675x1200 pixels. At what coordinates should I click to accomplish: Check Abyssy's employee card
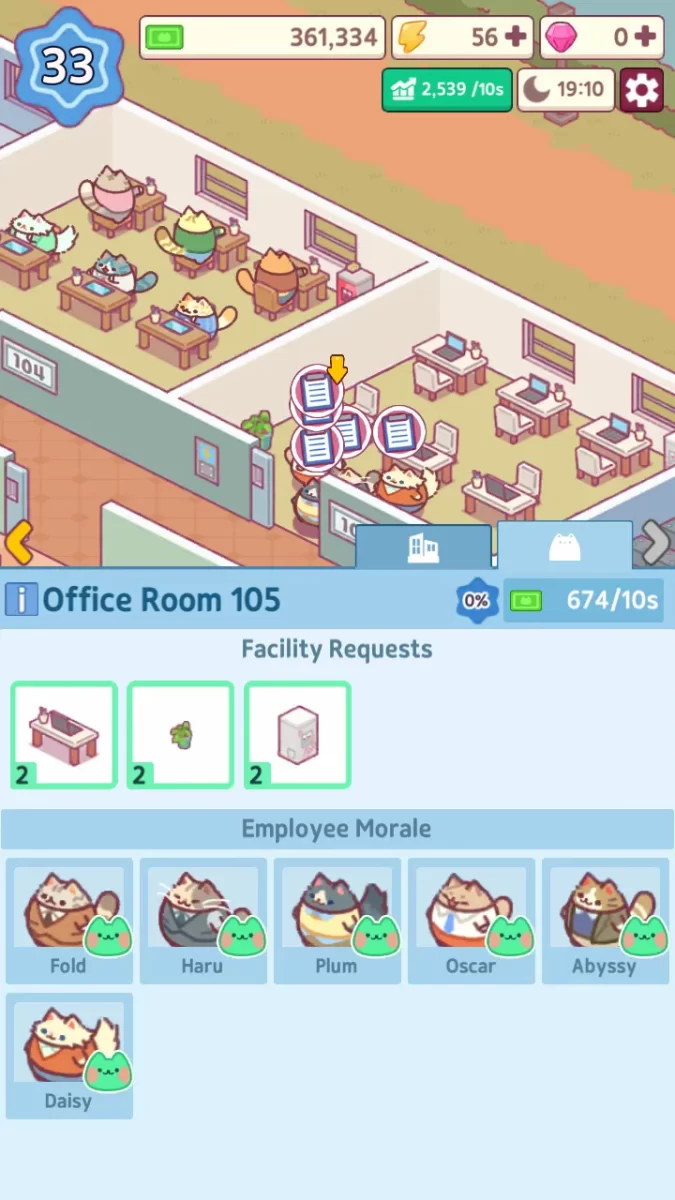pyautogui.click(x=605, y=920)
